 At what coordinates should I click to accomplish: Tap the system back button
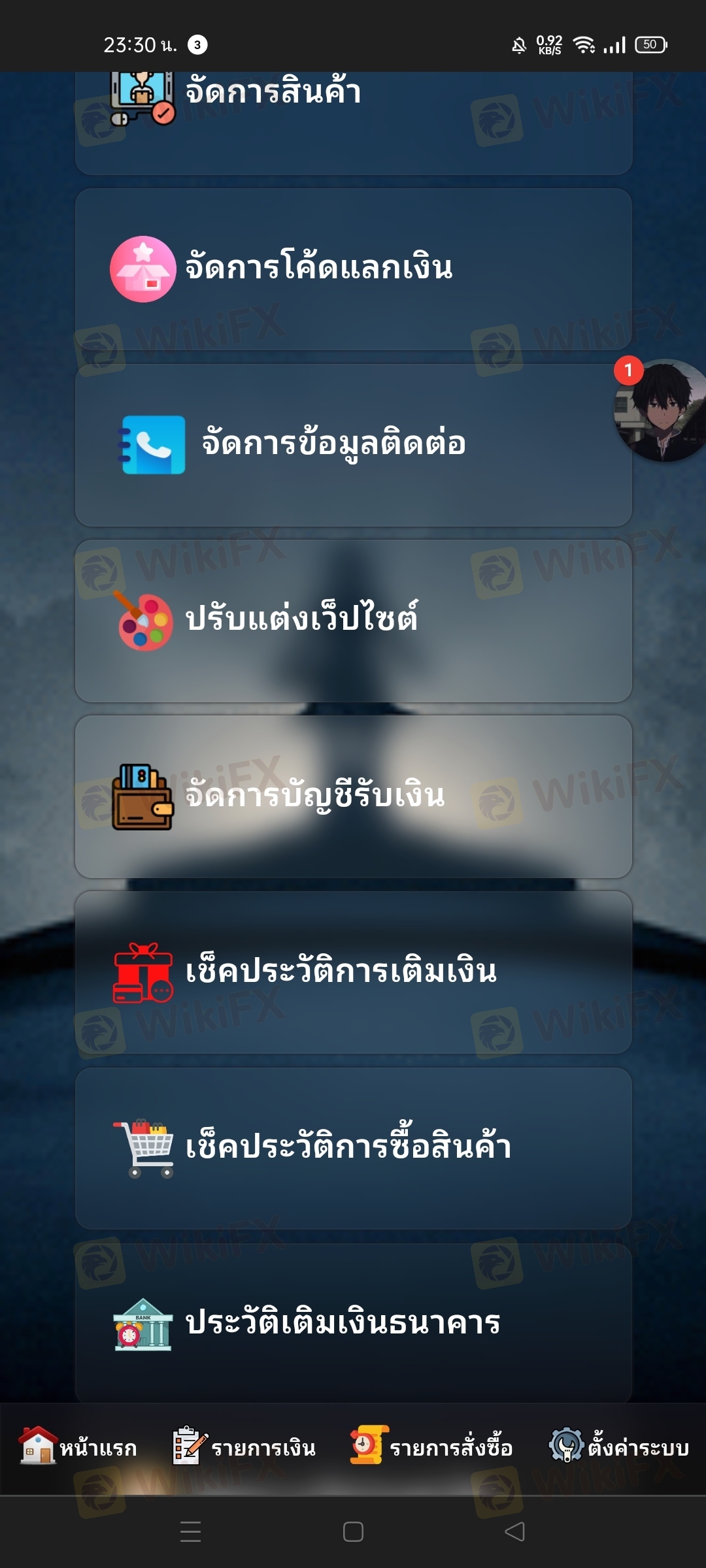pos(515,1531)
